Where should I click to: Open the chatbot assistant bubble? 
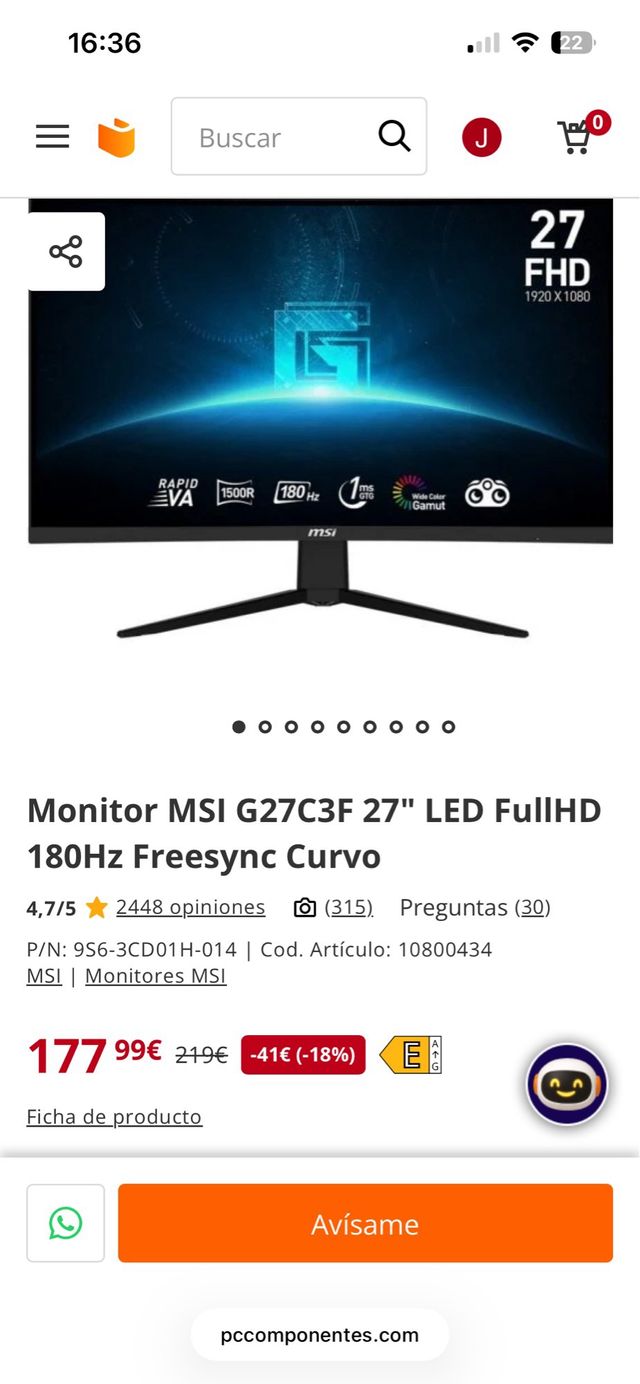567,1084
